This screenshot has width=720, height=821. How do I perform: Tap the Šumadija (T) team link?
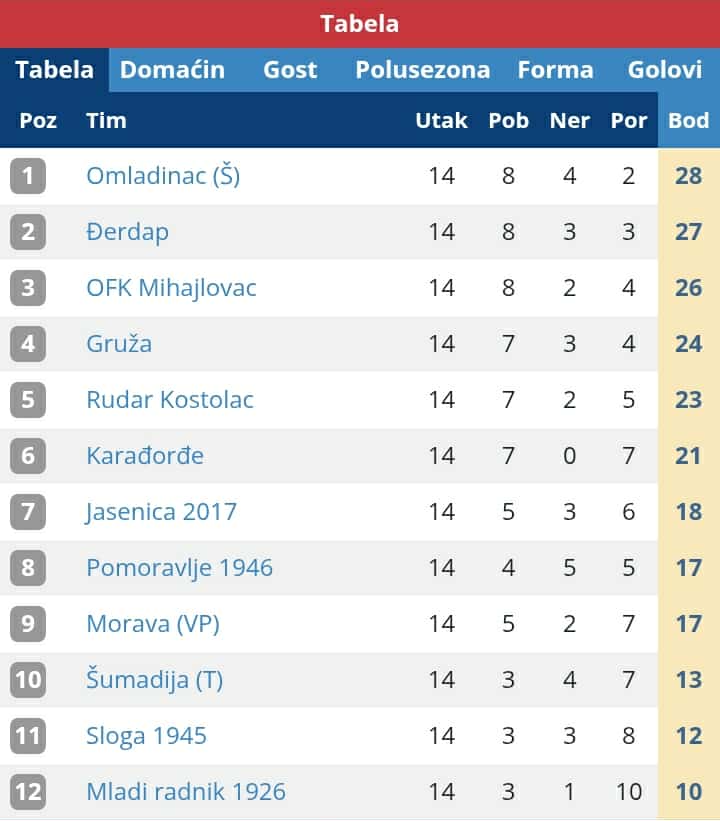(x=154, y=680)
